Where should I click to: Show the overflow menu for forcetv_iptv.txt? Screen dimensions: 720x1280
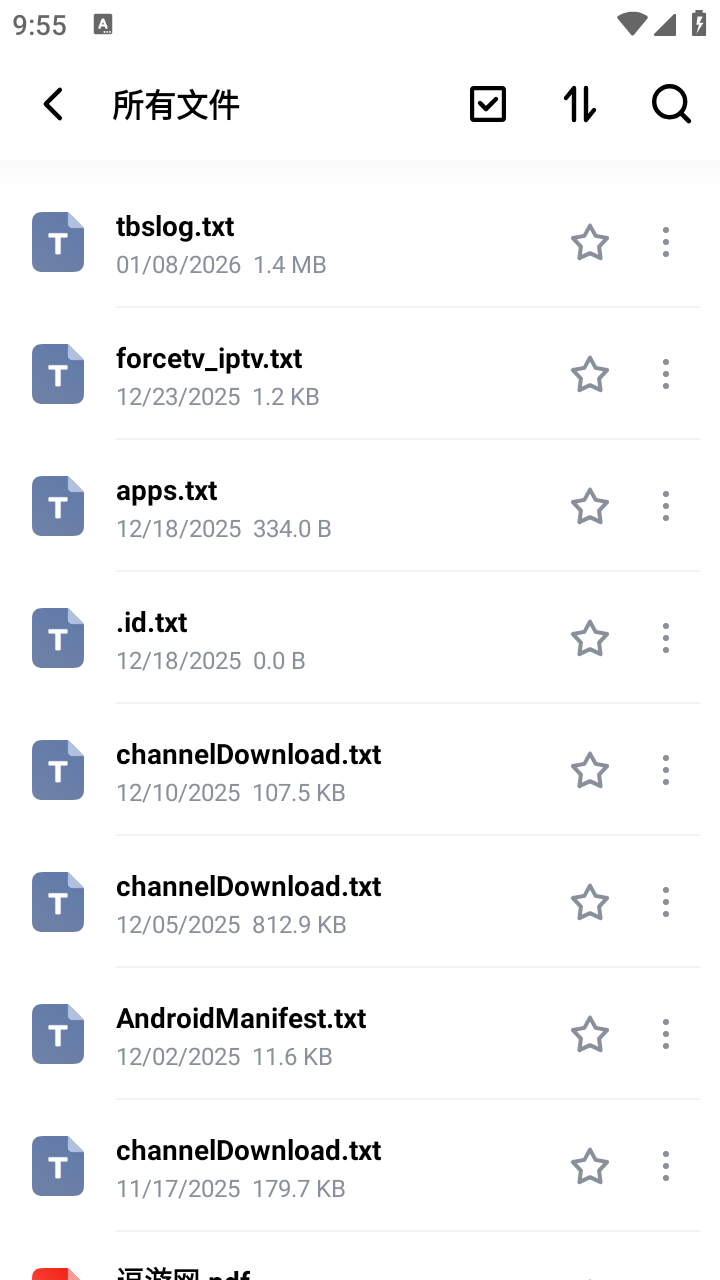666,375
